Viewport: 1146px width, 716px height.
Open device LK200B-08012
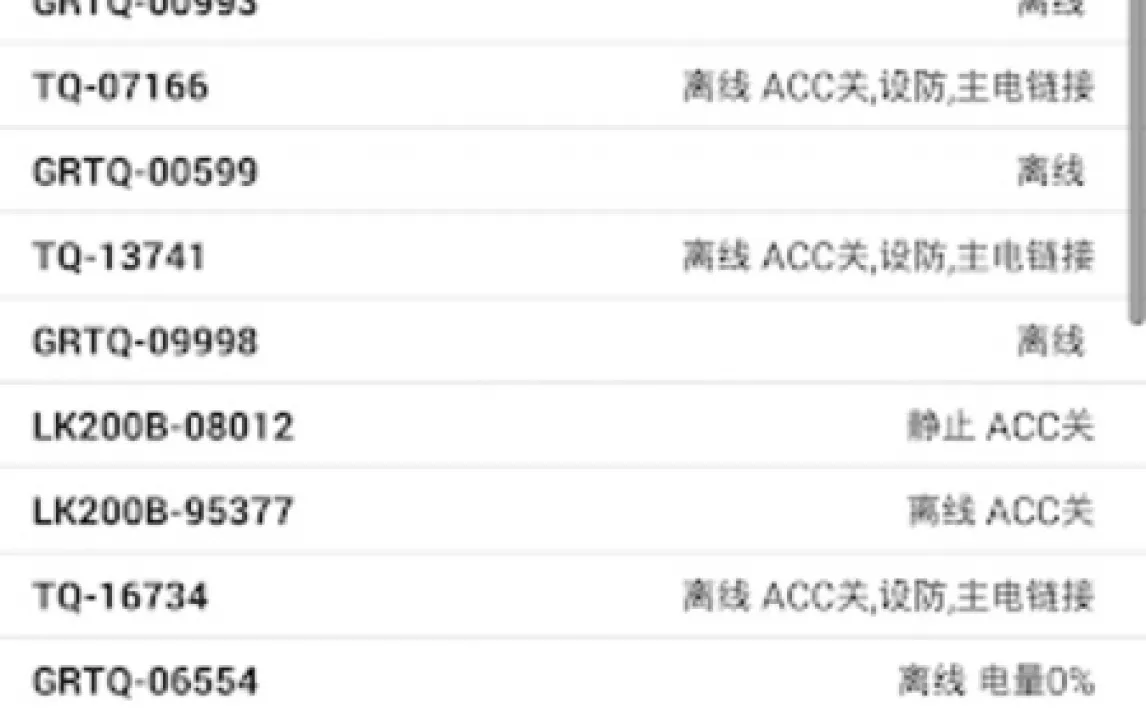pos(163,427)
